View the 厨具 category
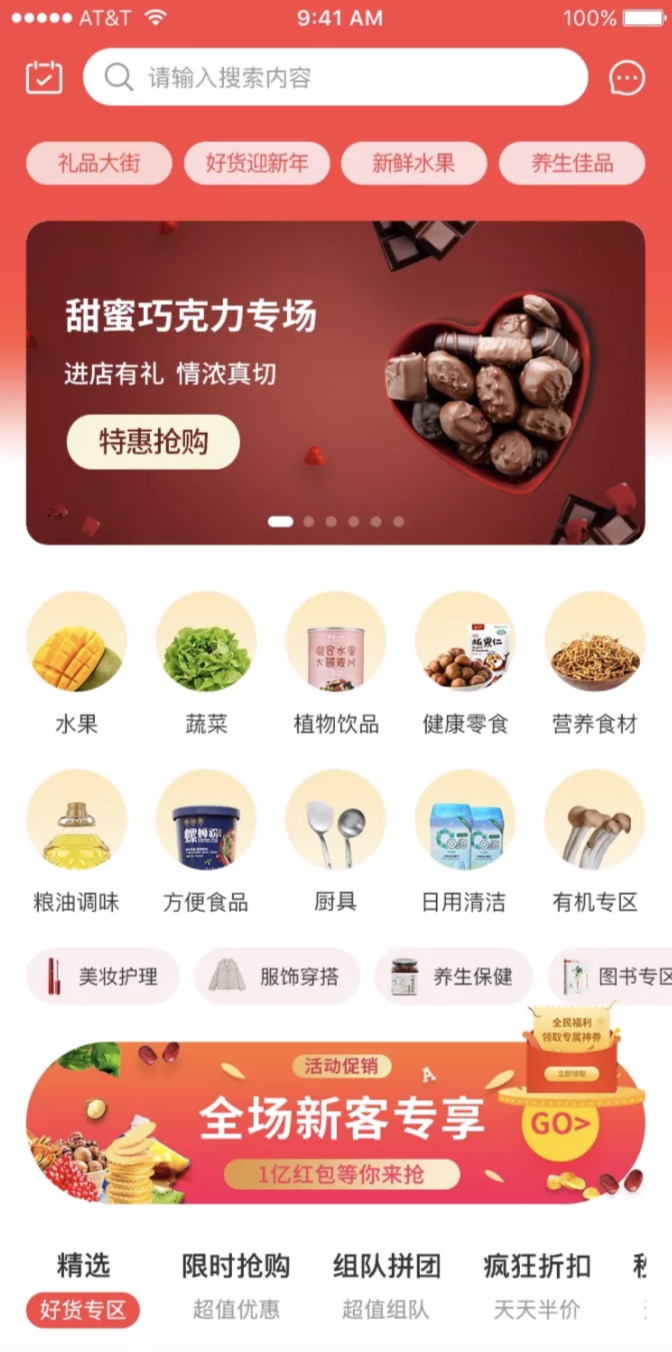The image size is (672, 1352). click(335, 841)
